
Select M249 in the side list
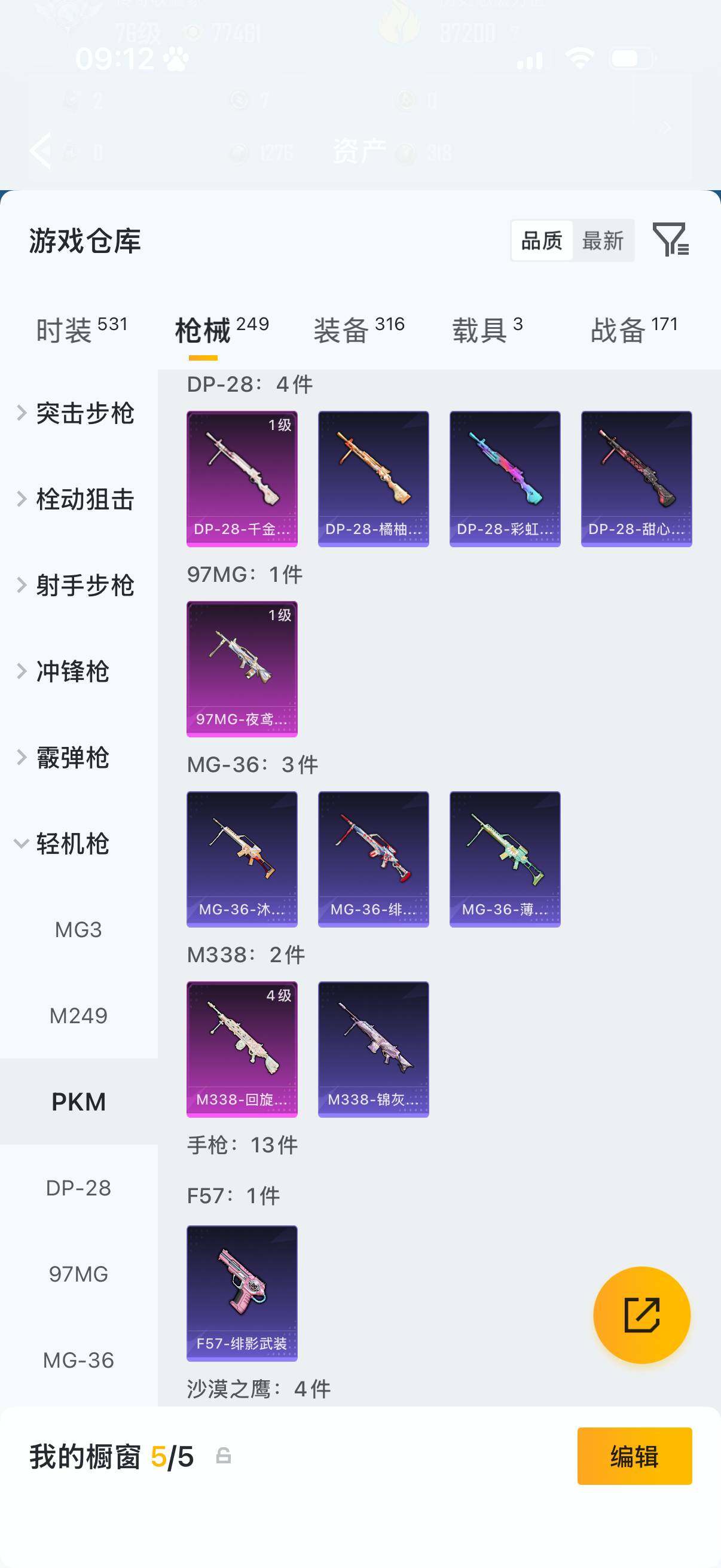click(x=79, y=1015)
